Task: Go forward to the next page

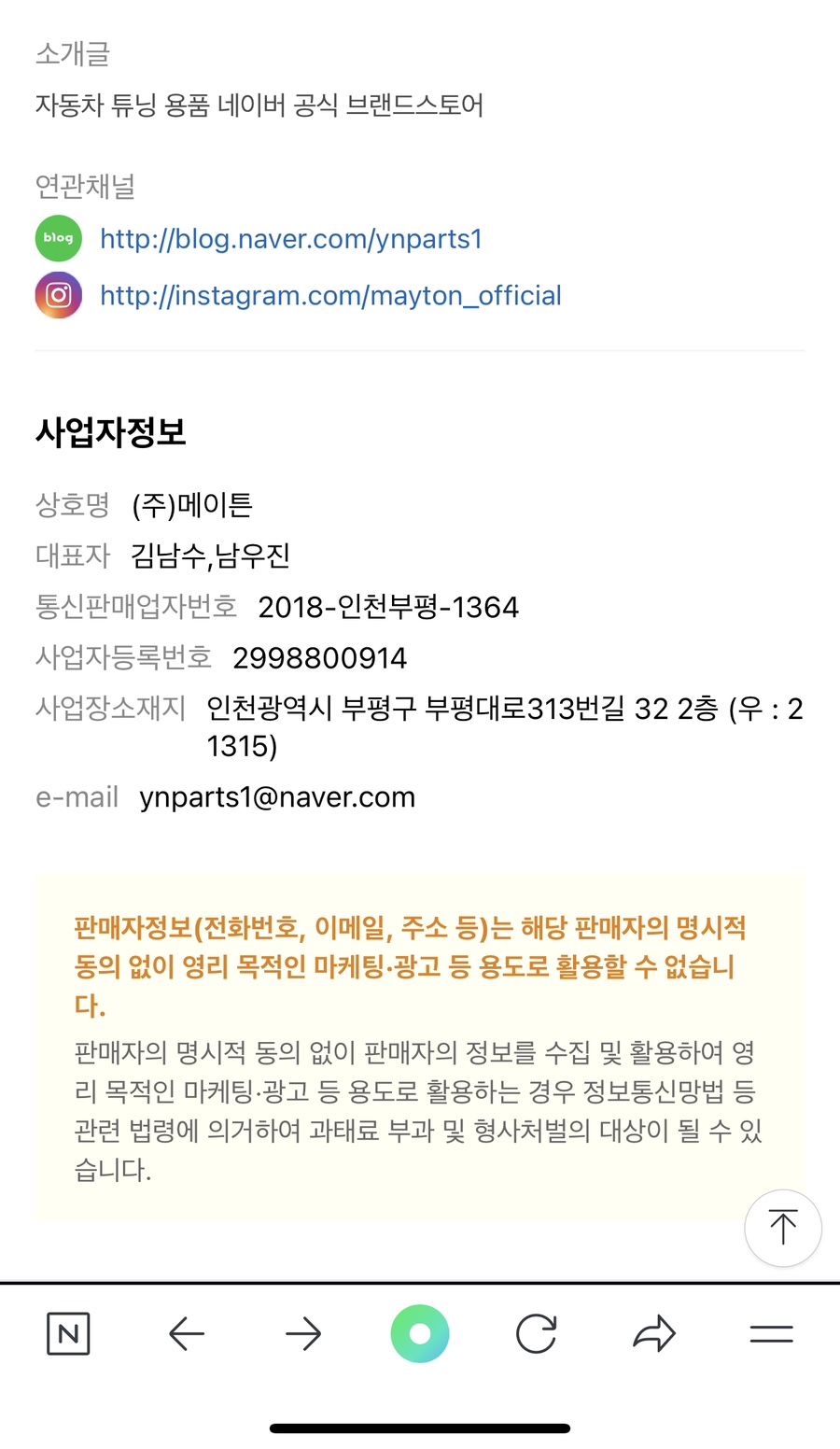Action: [303, 1333]
